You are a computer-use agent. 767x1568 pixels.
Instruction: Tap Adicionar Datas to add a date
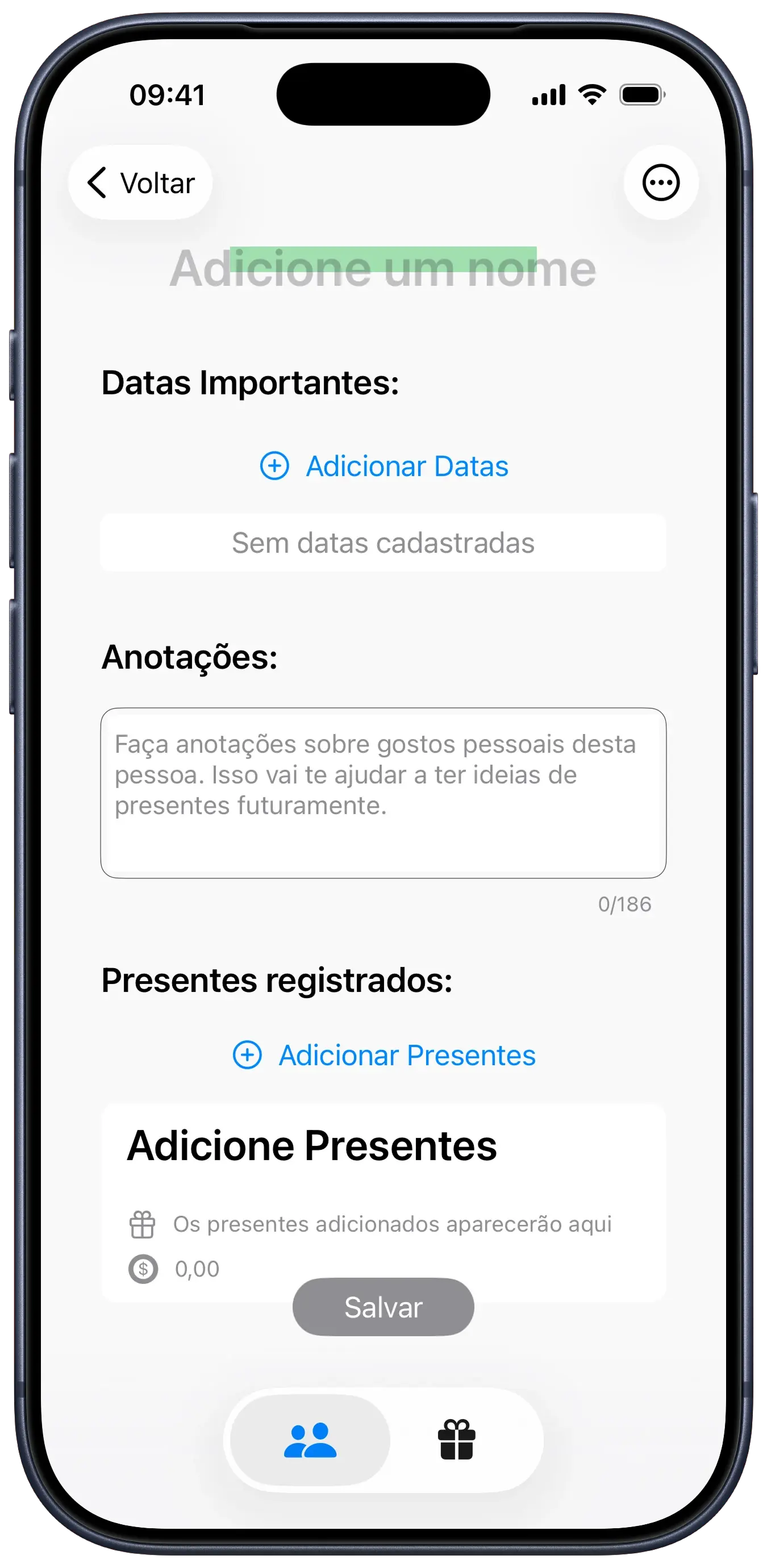(x=384, y=466)
